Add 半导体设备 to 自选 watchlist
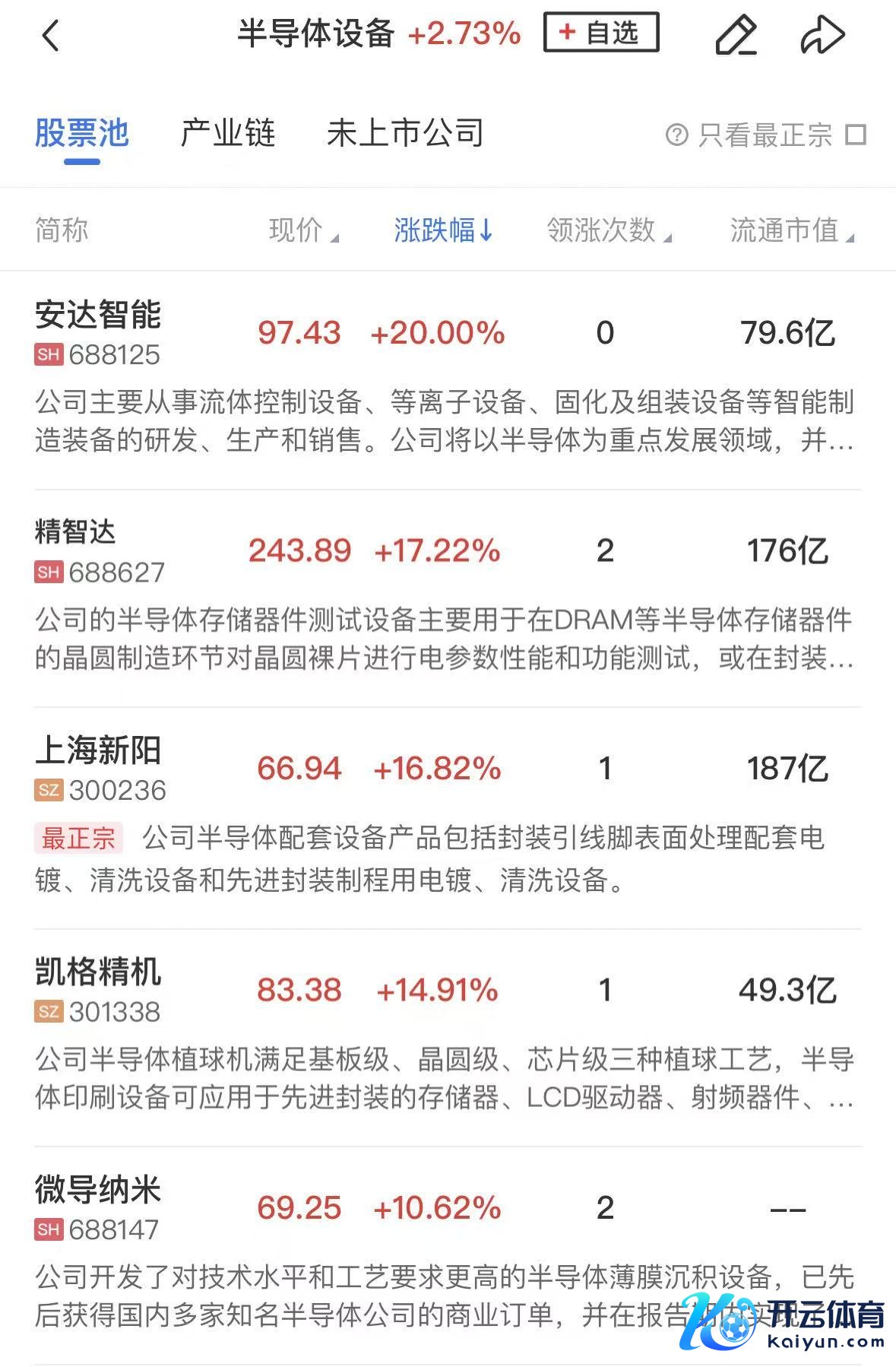The height and width of the screenshot is (1367, 896). pyautogui.click(x=600, y=33)
